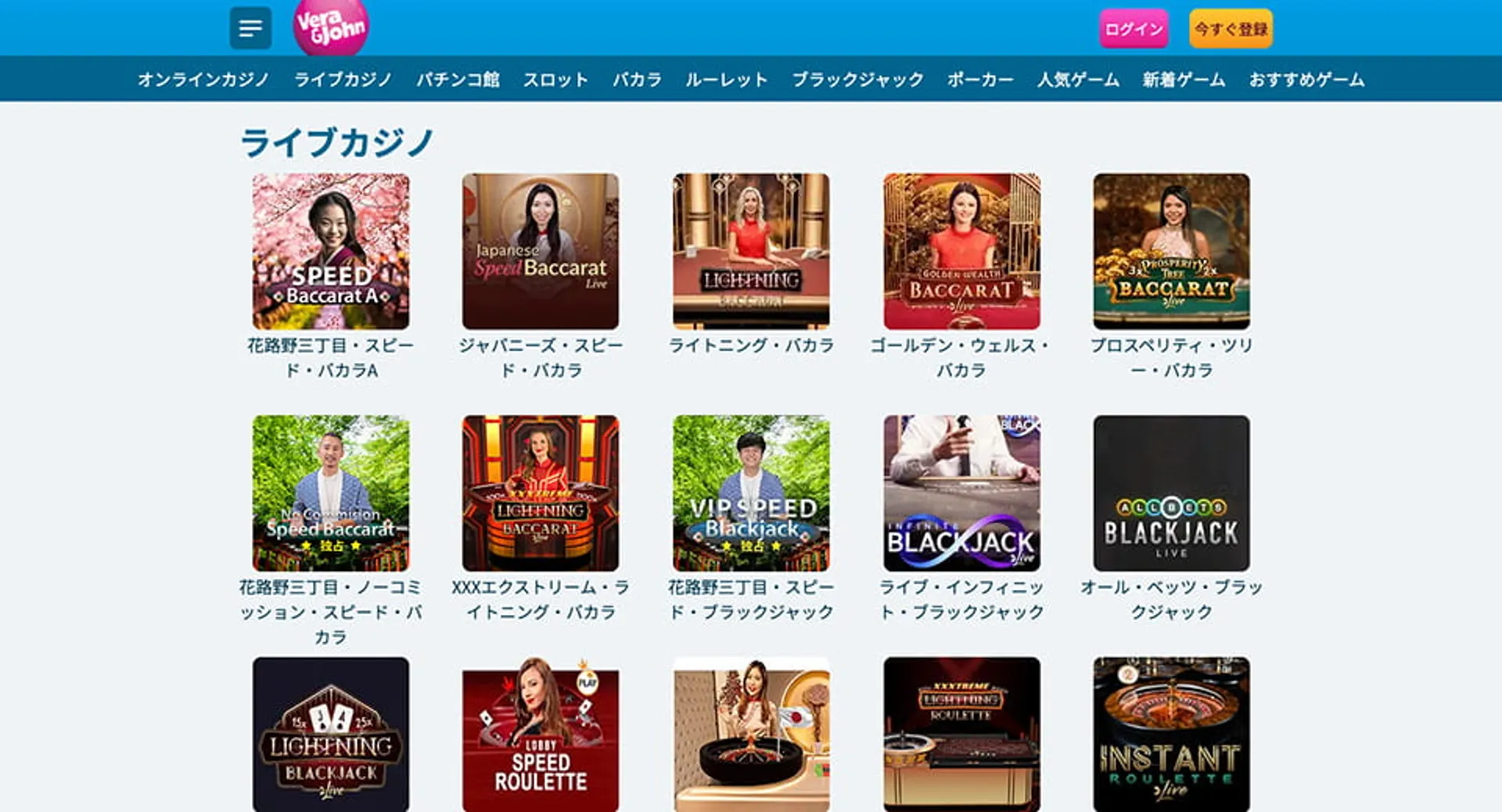Open the Lobby Speed Roulette tile
This screenshot has width=1502, height=812.
click(541, 735)
